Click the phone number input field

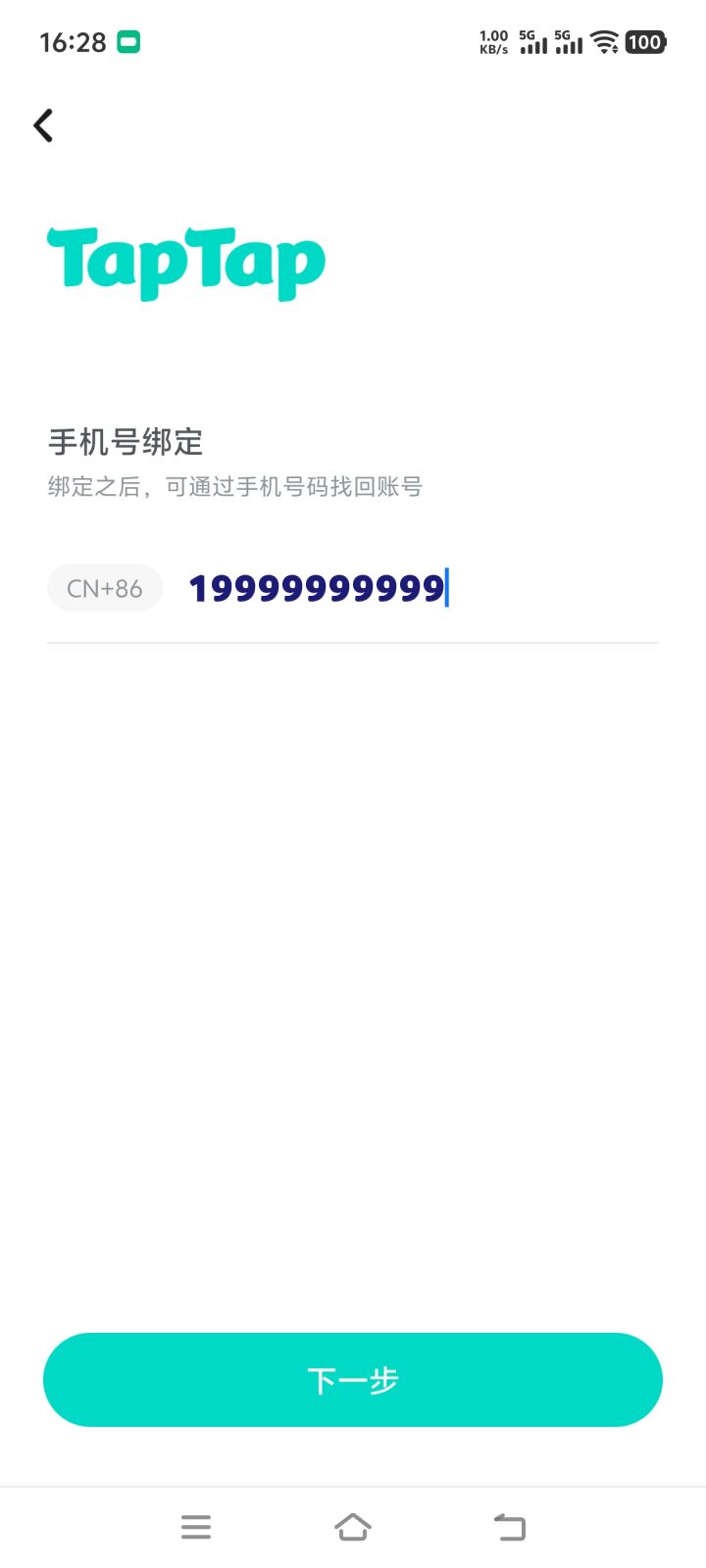pyautogui.click(x=314, y=588)
